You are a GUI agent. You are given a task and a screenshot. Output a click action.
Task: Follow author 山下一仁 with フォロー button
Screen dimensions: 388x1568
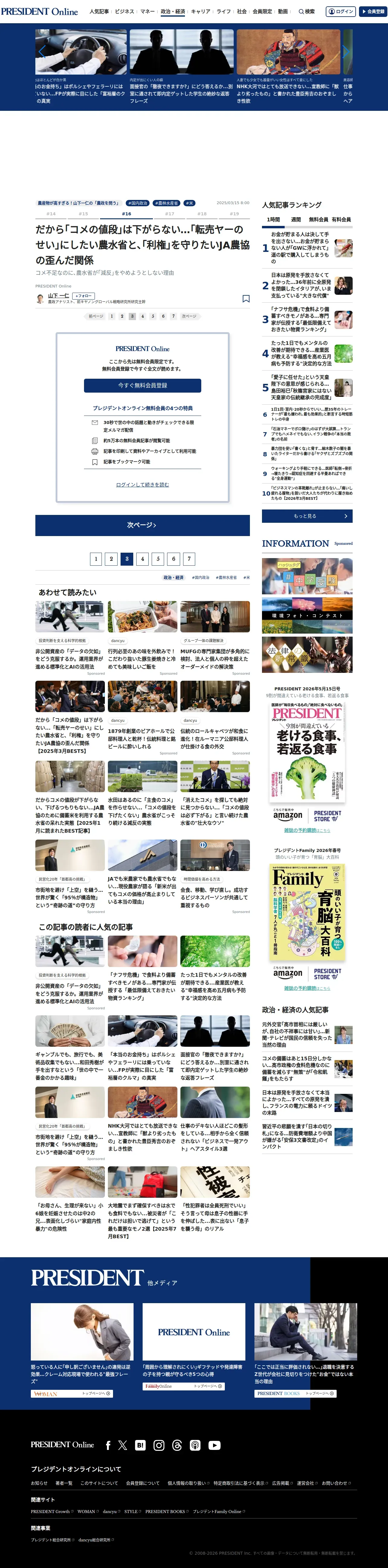coord(83,296)
